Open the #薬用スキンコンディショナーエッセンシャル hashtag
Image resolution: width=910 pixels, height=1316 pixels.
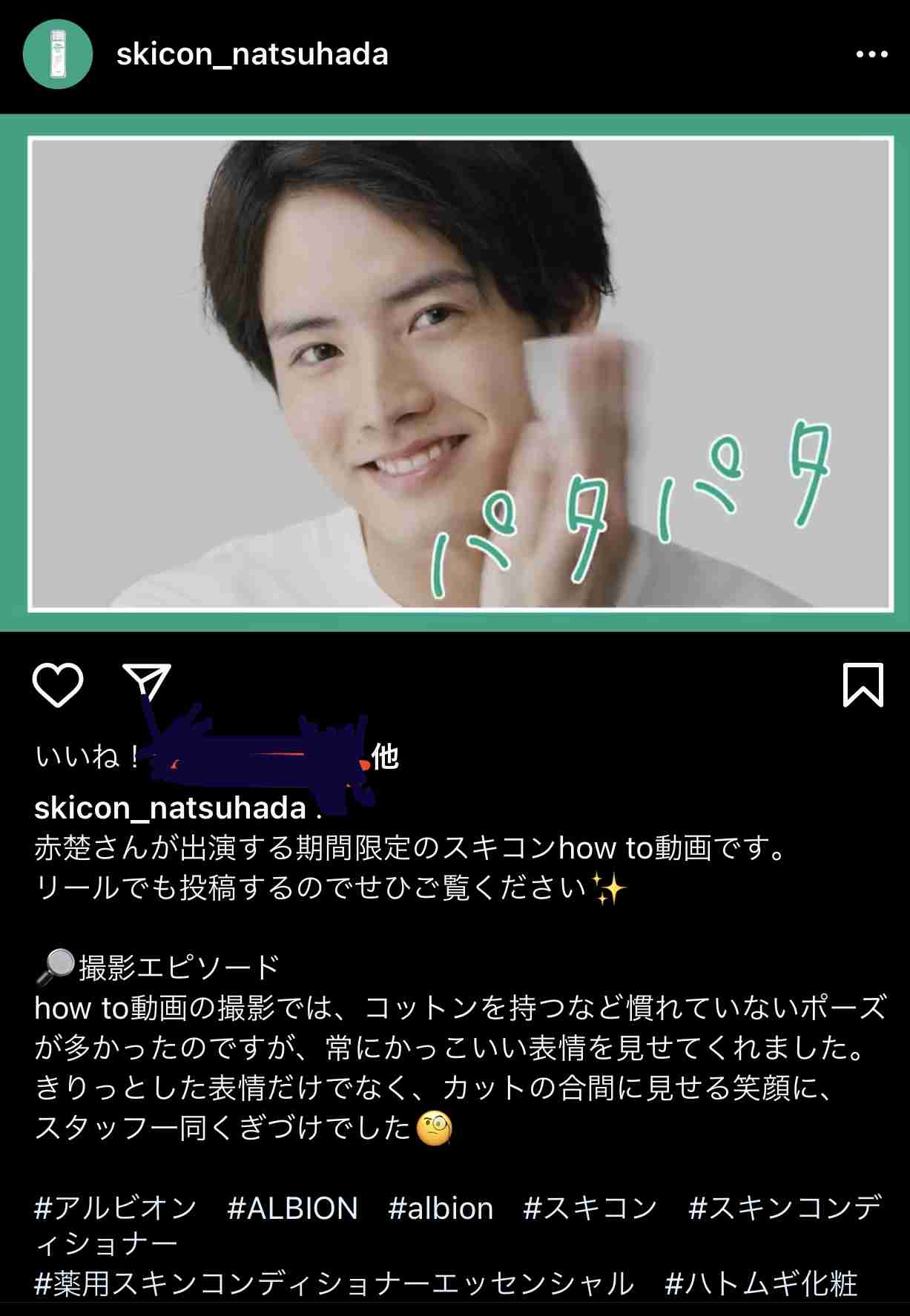[334, 1284]
